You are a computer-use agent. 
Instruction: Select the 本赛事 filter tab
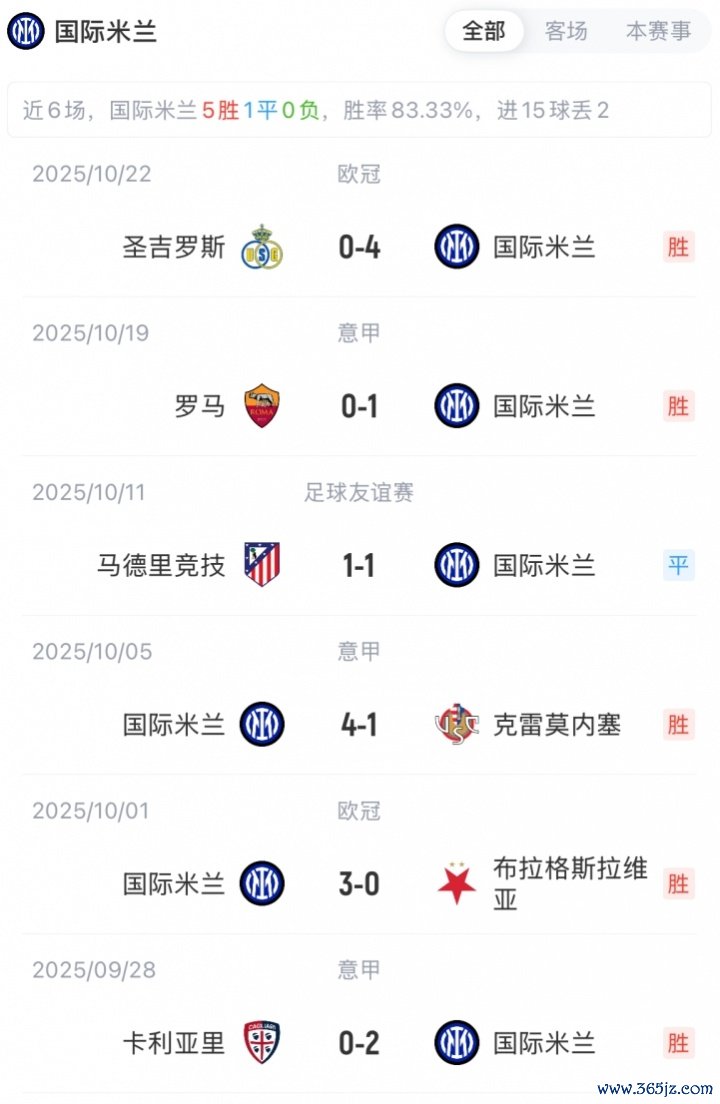click(x=658, y=31)
